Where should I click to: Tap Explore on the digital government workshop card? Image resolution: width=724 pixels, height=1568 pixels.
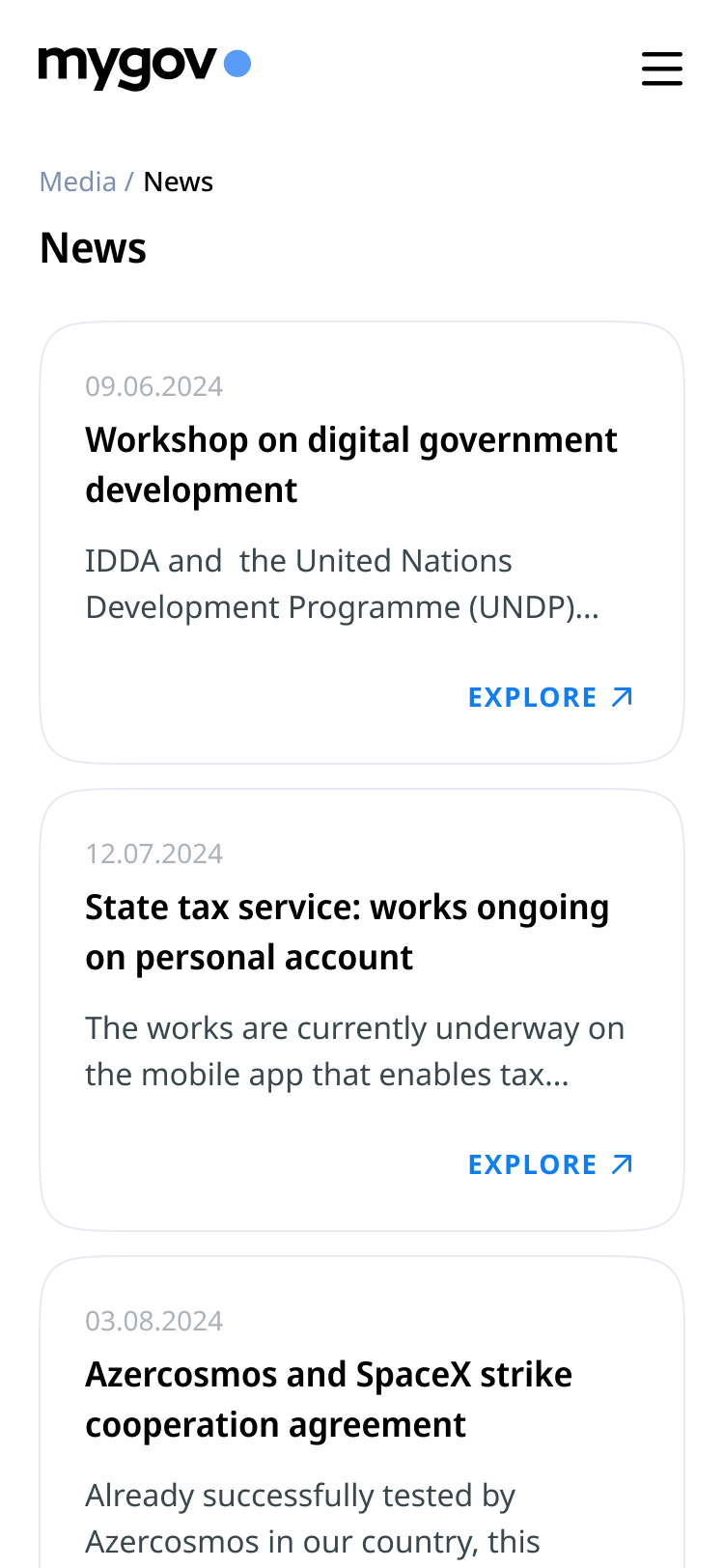coord(549,697)
